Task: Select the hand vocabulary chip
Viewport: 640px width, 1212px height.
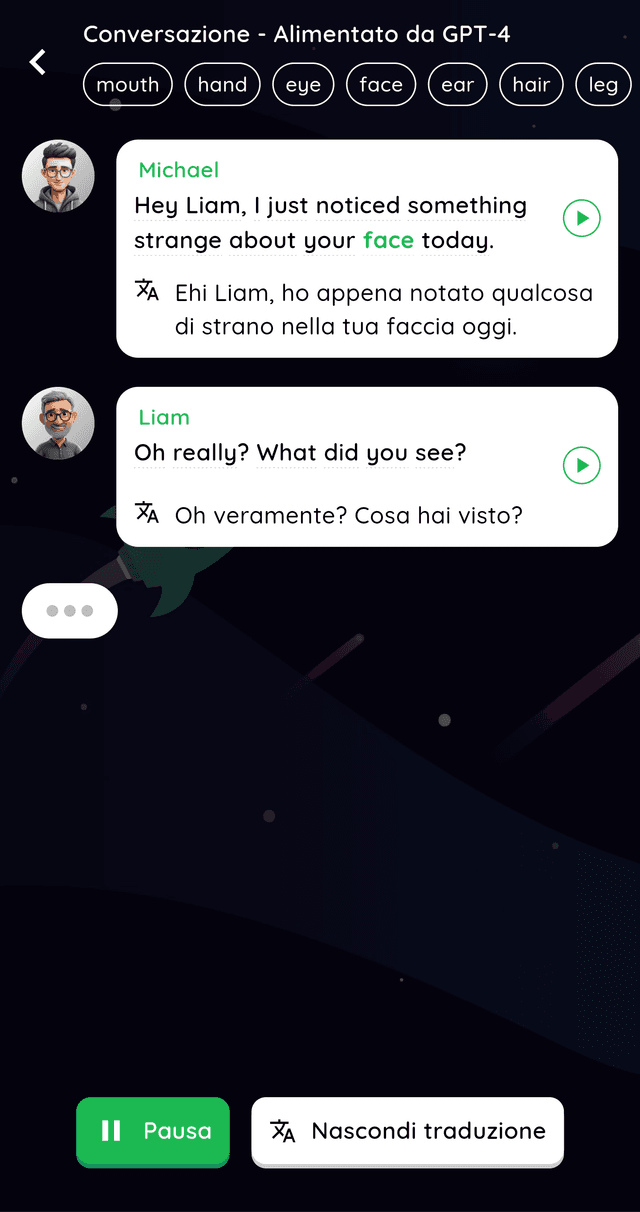Action: point(222,85)
